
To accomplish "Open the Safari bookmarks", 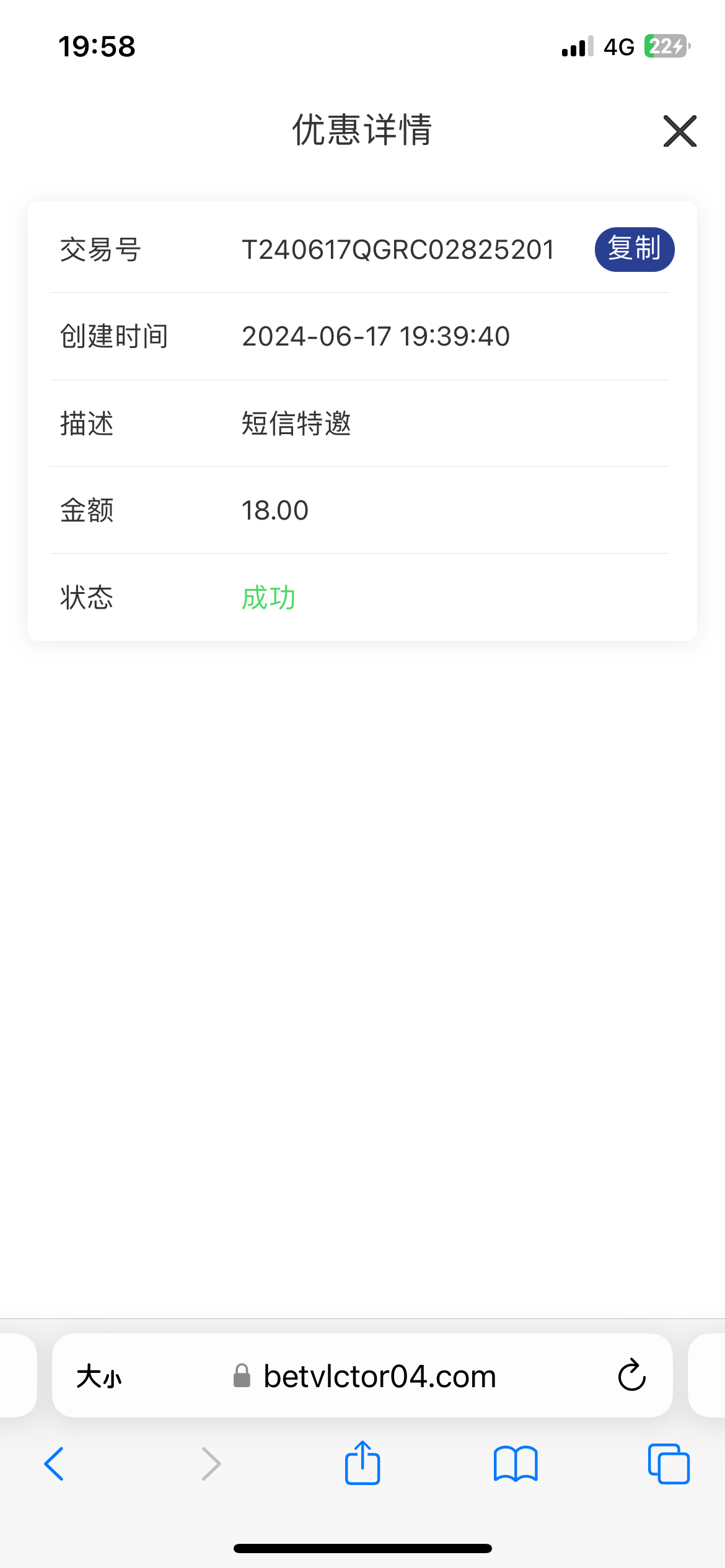I will coord(516,1464).
